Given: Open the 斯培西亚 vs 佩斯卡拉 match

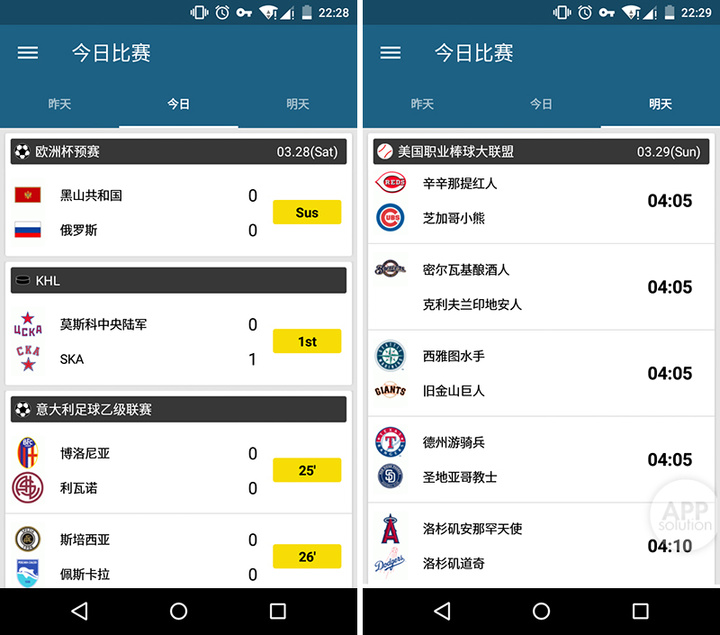Looking at the screenshot, I should pos(150,556).
